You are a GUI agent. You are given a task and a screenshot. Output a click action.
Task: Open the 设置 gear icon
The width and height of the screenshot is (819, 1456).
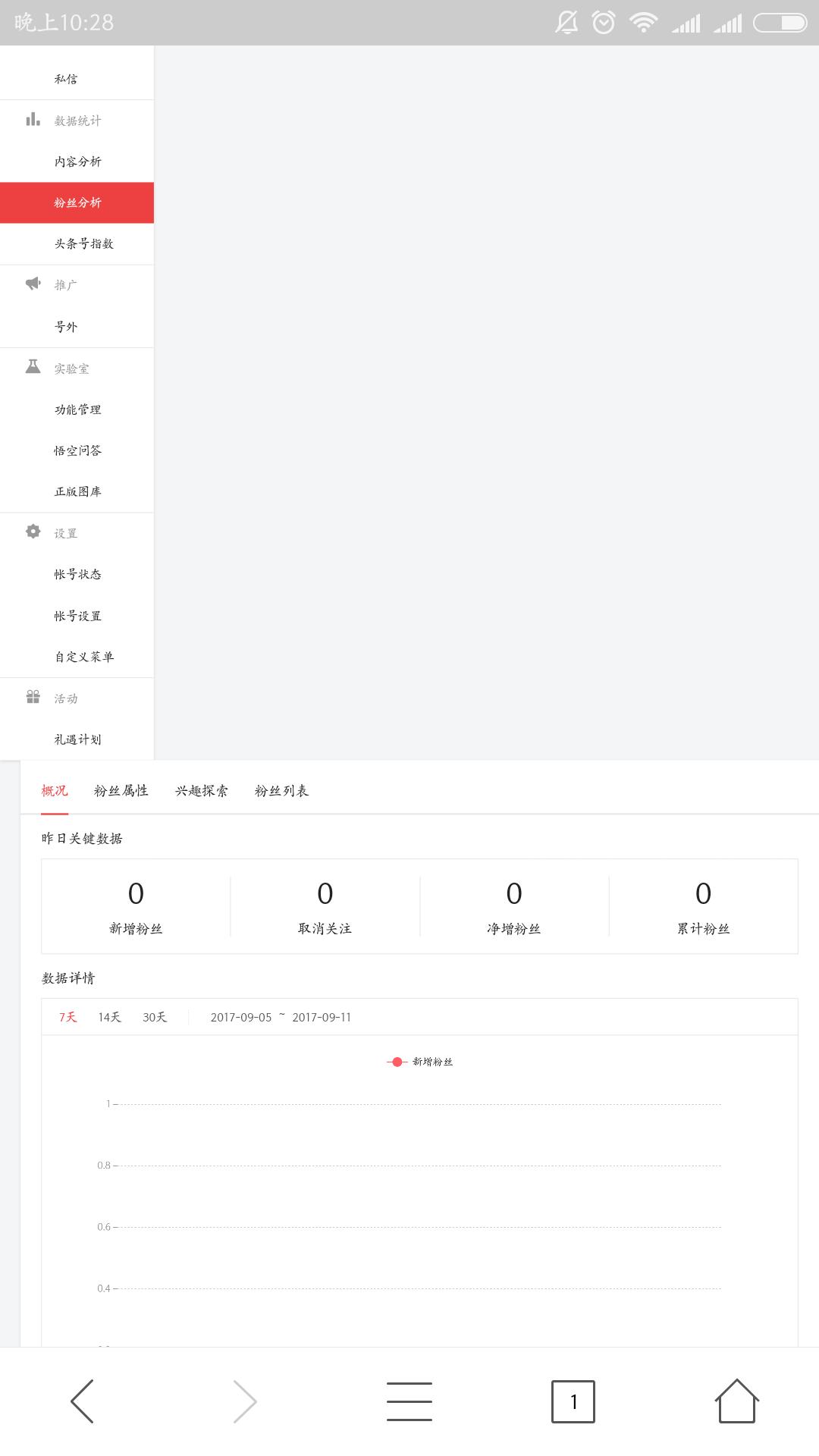(32, 532)
